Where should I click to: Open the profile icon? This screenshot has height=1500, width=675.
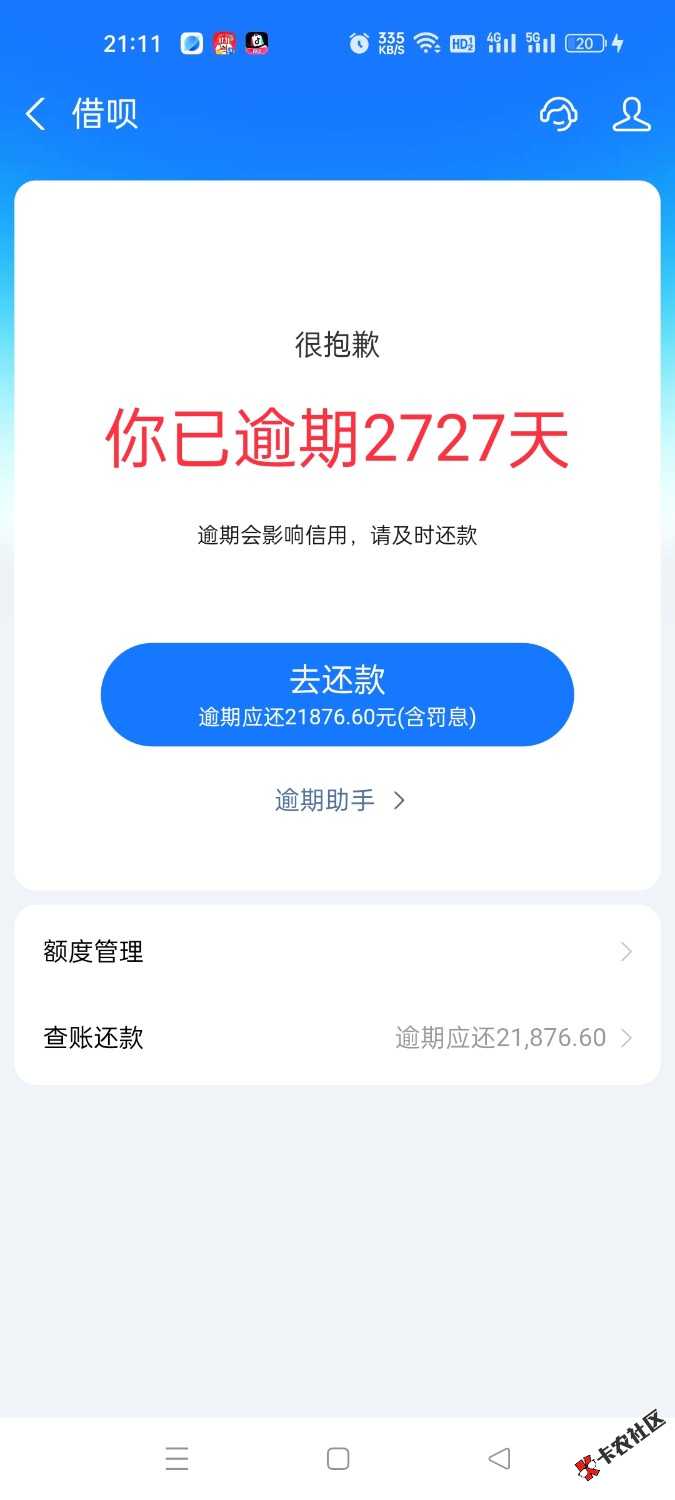(x=631, y=114)
